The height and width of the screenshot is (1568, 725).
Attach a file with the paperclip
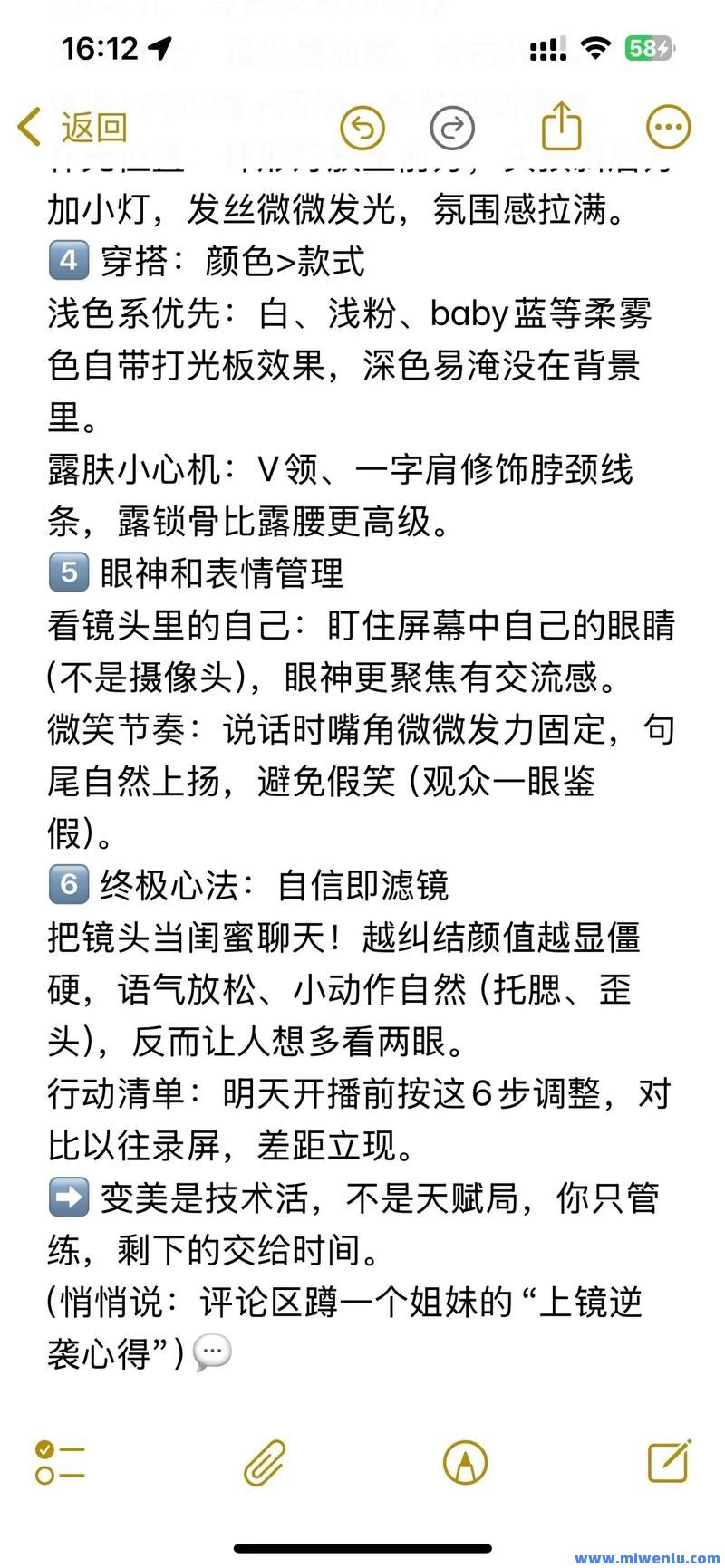click(264, 1462)
